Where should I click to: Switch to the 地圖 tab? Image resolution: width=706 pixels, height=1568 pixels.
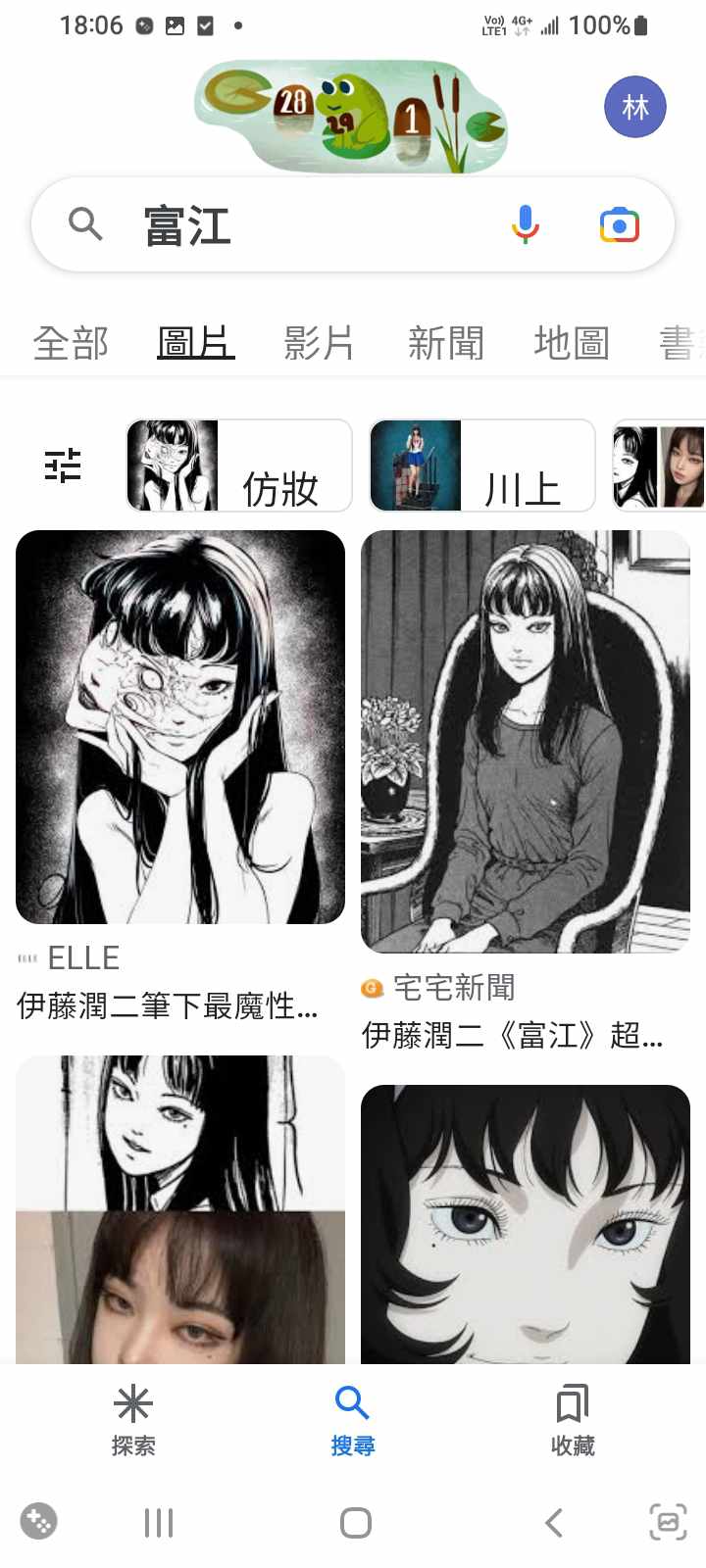pyautogui.click(x=572, y=343)
